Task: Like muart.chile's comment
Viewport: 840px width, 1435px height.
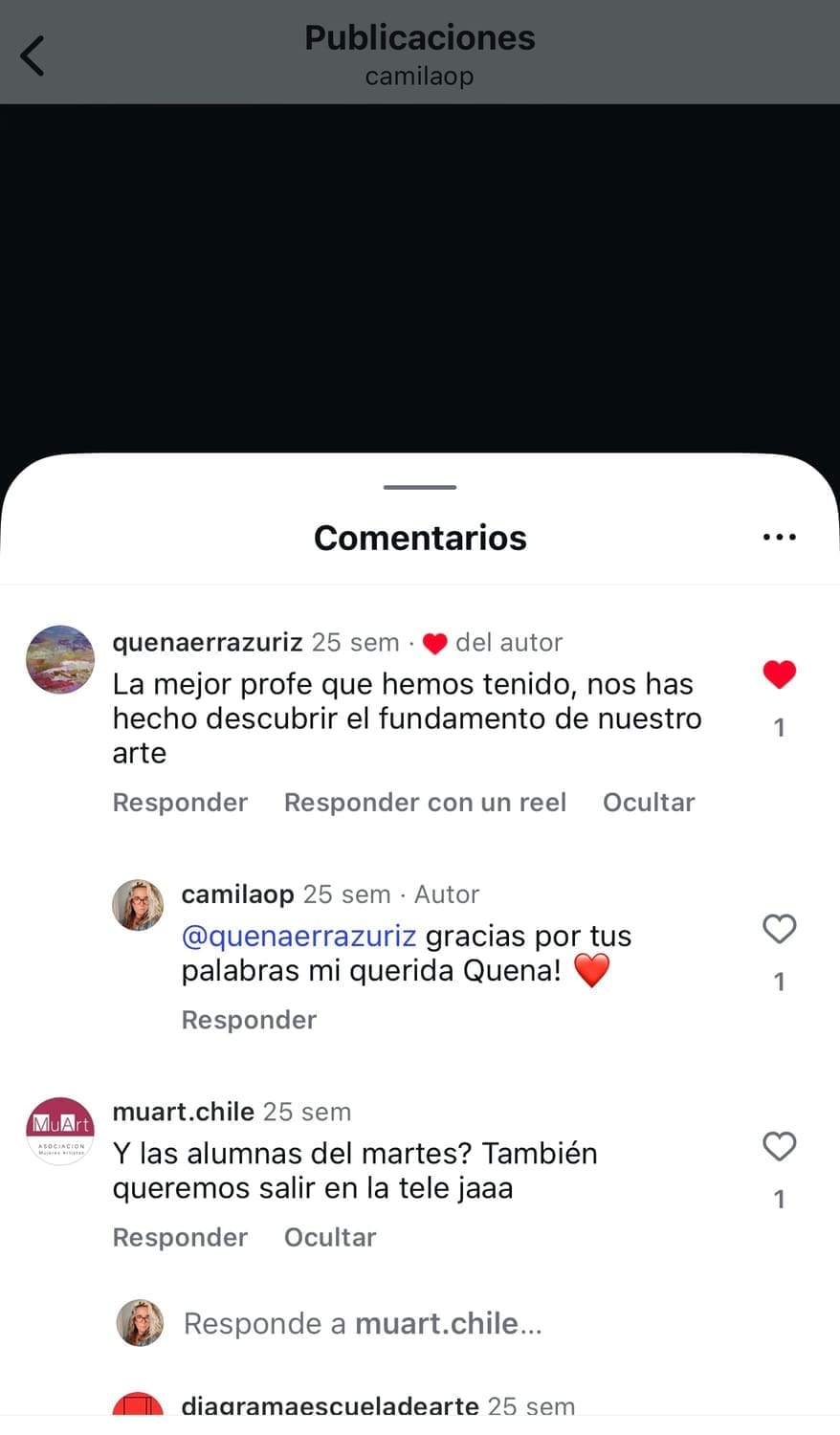Action: tap(779, 1146)
